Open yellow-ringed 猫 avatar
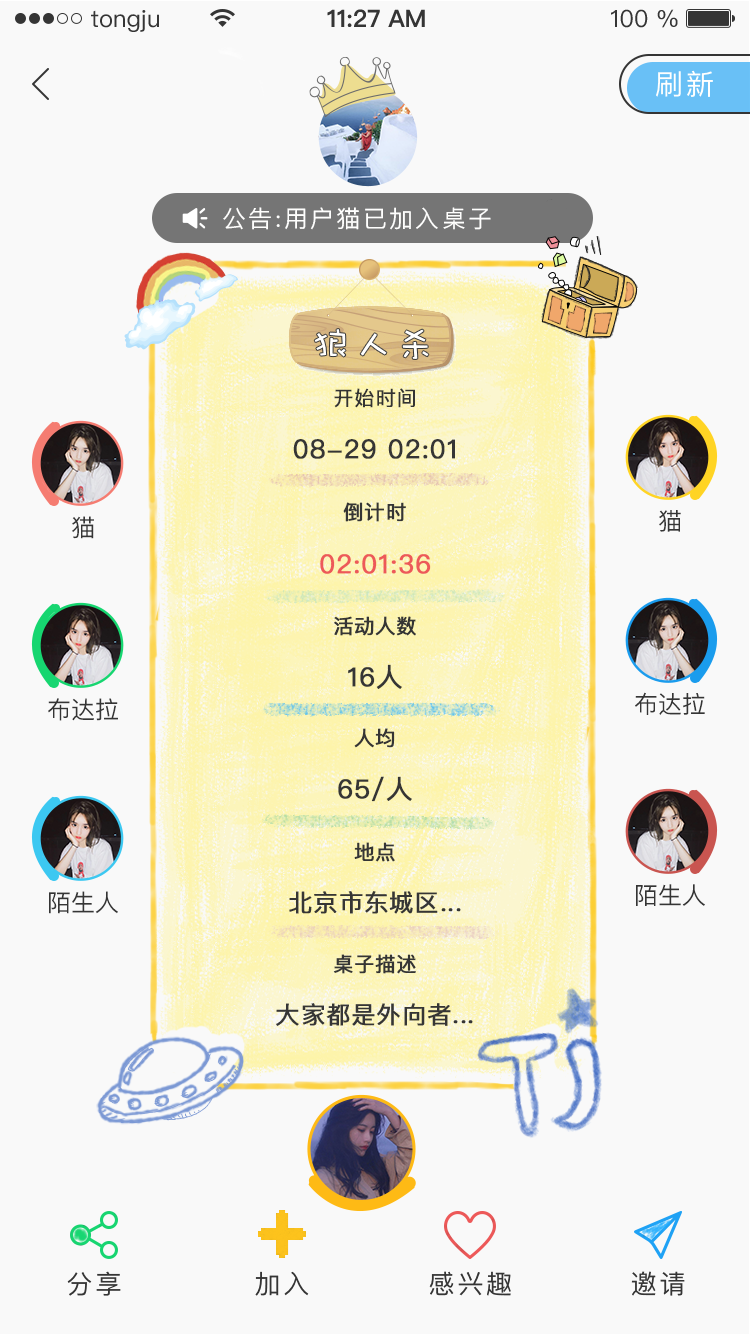 [x=669, y=458]
